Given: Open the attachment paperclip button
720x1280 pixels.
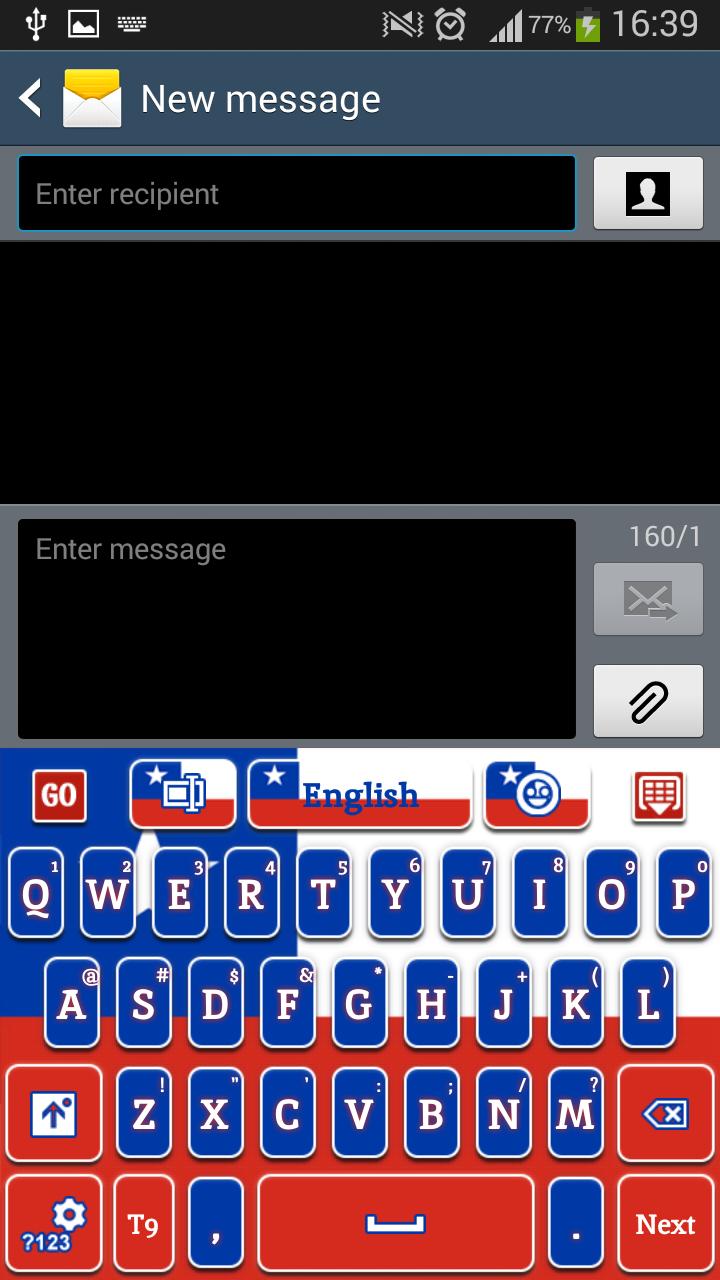Looking at the screenshot, I should pyautogui.click(x=648, y=701).
